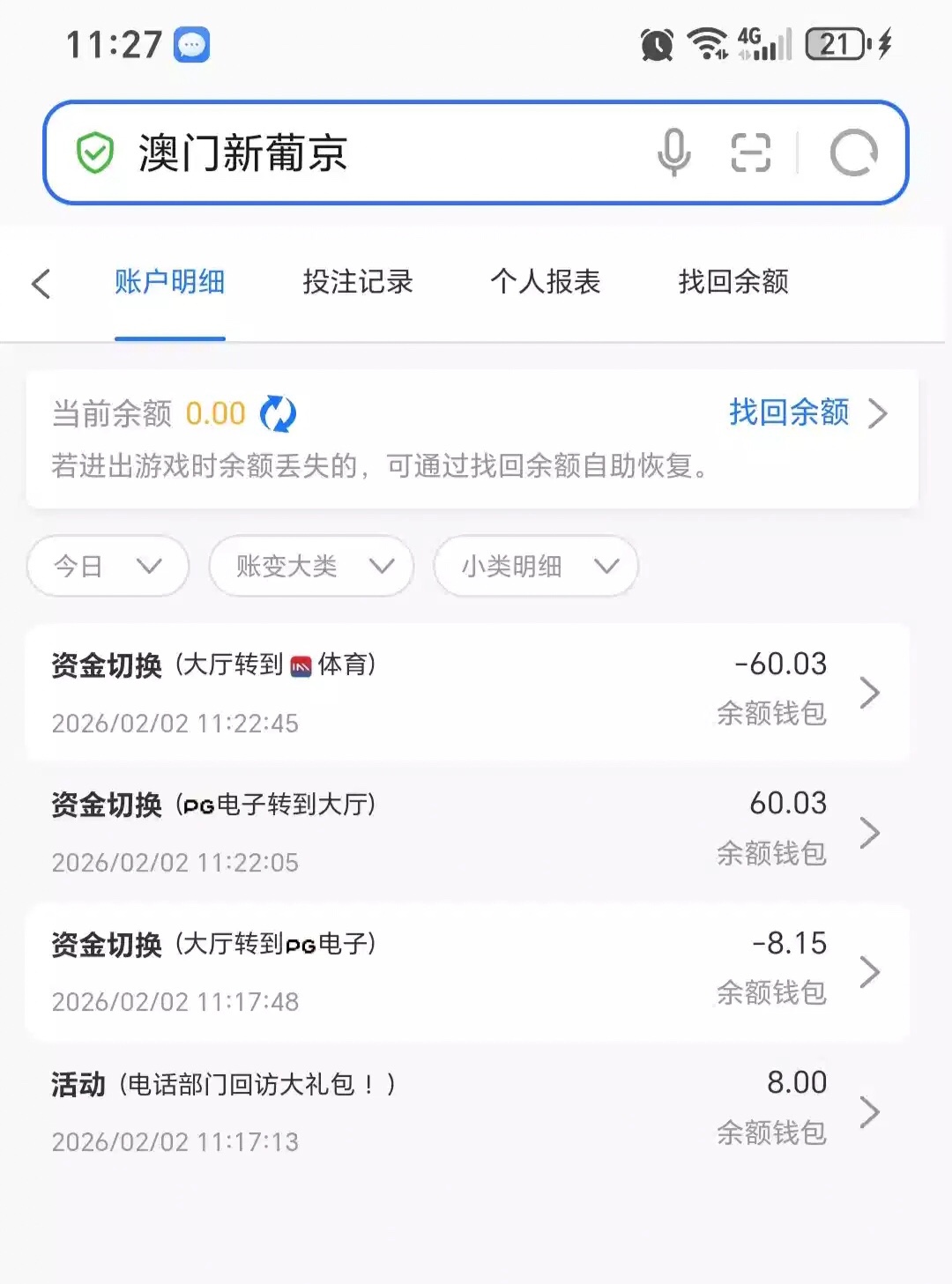Open the 个人报表 tab

coord(545,282)
